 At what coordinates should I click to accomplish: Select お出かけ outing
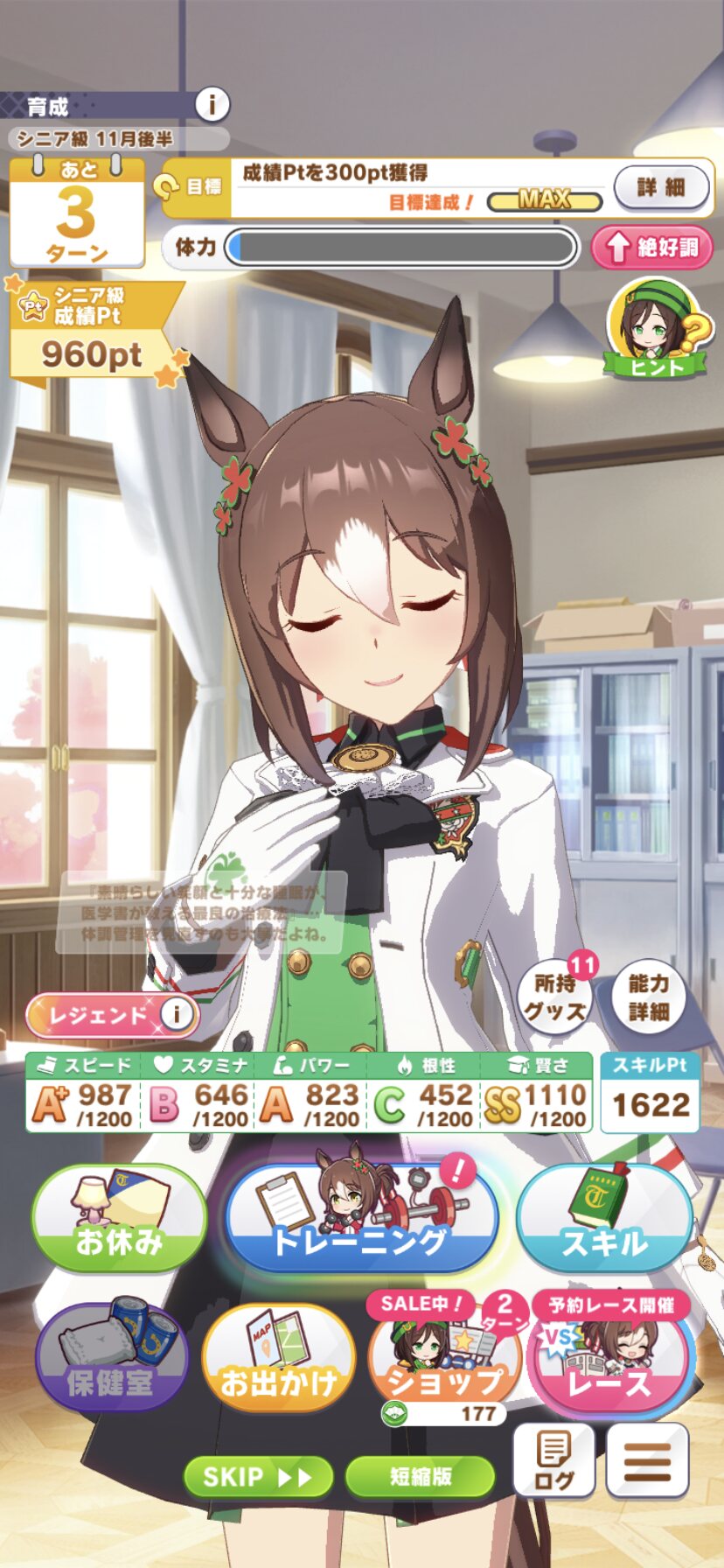(x=278, y=1359)
